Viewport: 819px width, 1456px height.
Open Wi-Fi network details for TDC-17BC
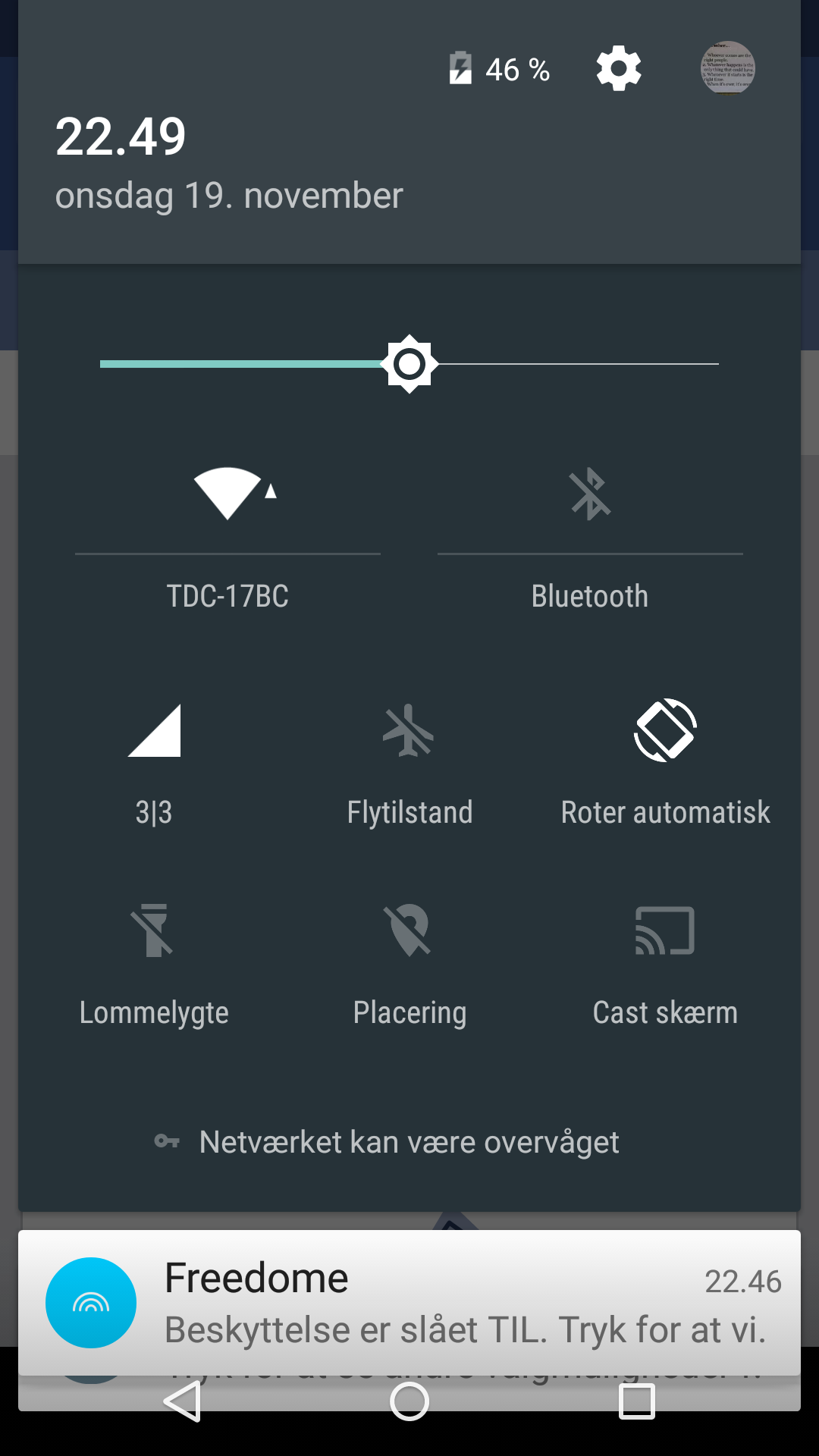tap(227, 596)
